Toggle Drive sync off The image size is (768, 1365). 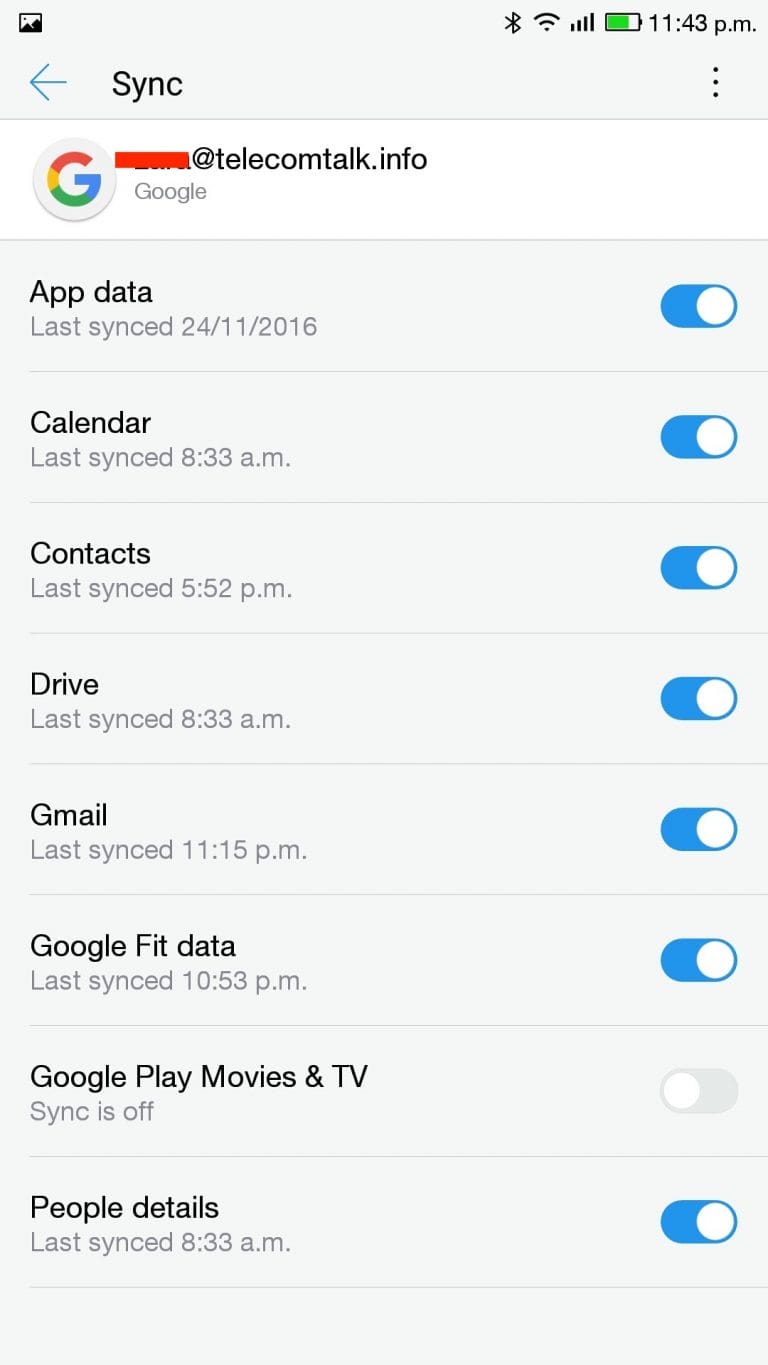[x=699, y=699]
